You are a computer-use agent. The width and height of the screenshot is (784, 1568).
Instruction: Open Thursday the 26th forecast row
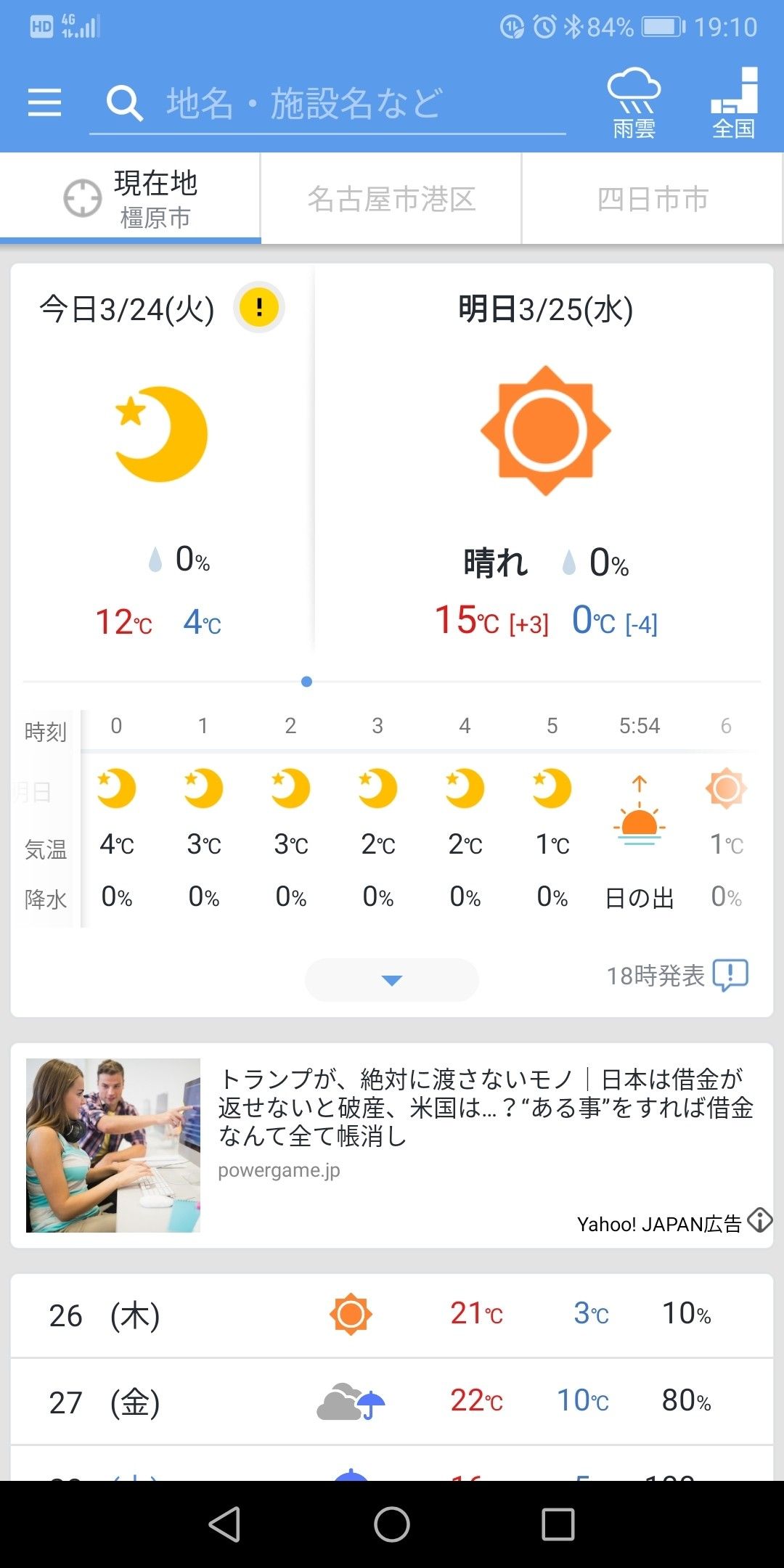(392, 1315)
